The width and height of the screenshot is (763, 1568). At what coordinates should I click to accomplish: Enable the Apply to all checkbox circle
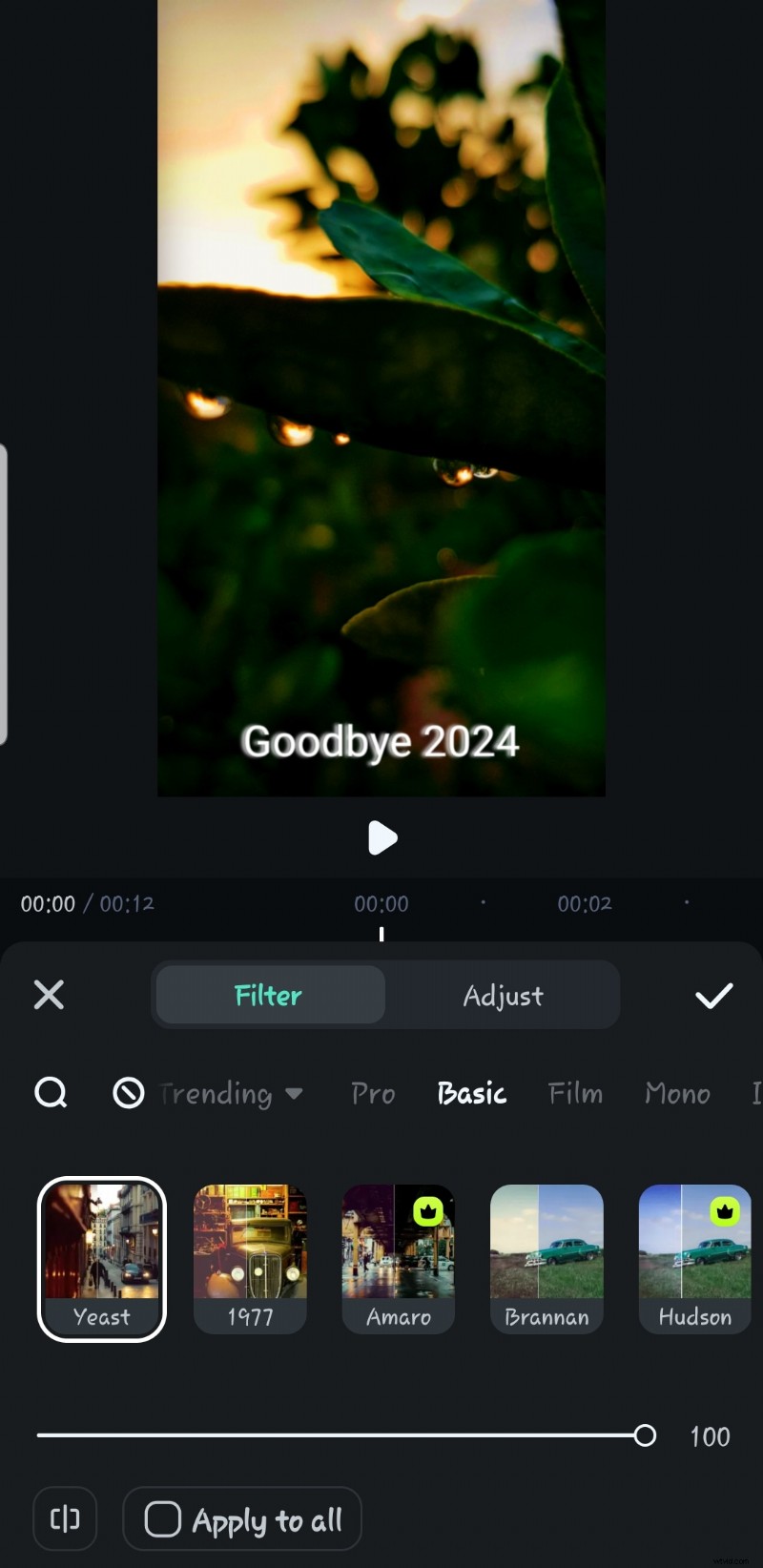(163, 1519)
